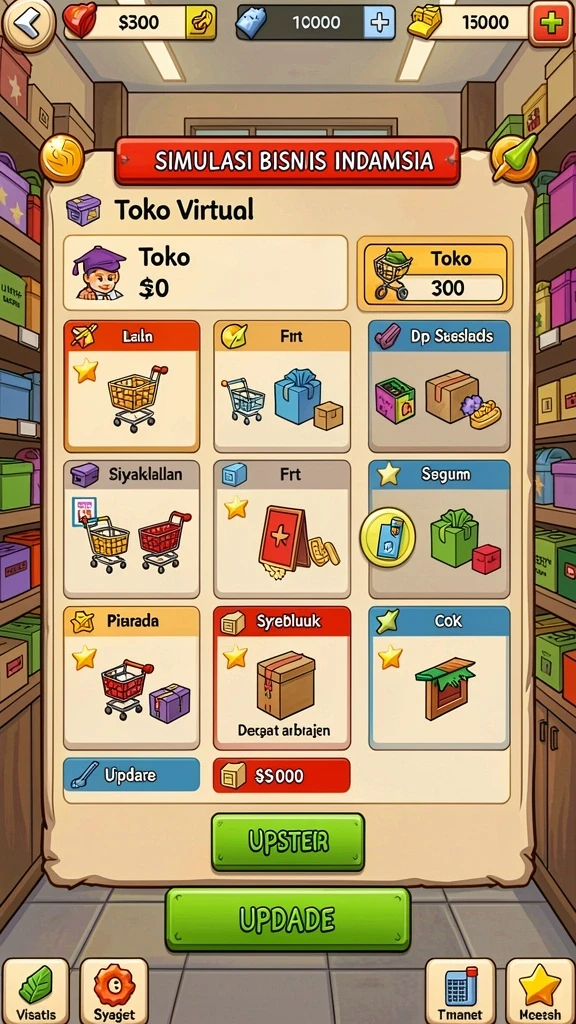Tap the red plus button beside 15000 gold
Screen dimensions: 576x1024
(x=551, y=24)
